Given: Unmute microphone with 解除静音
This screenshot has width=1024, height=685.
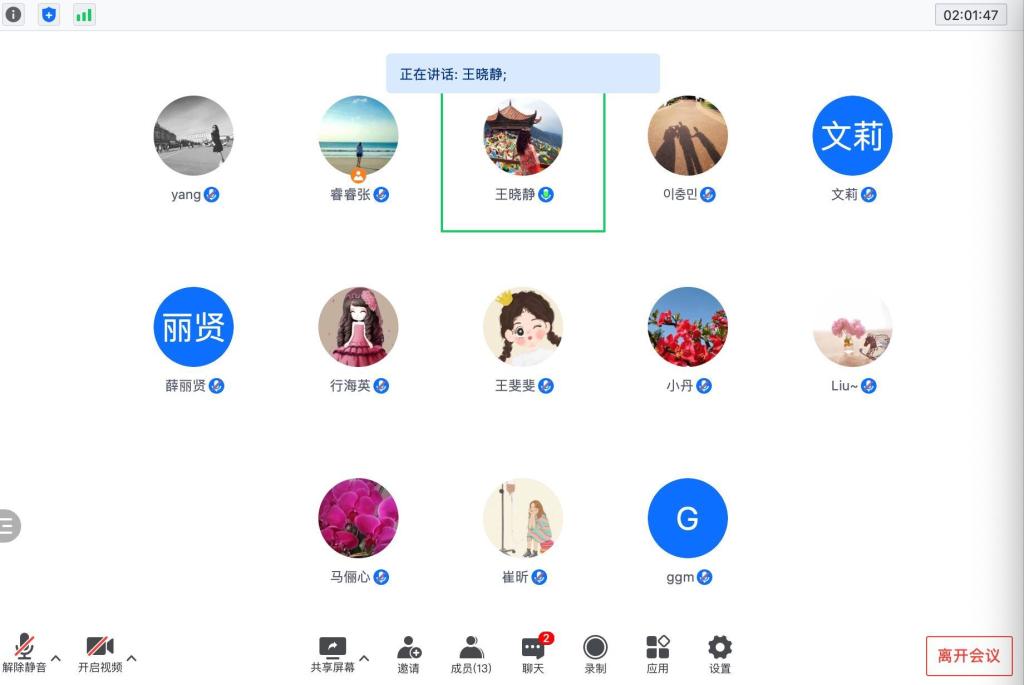Looking at the screenshot, I should point(24,653).
